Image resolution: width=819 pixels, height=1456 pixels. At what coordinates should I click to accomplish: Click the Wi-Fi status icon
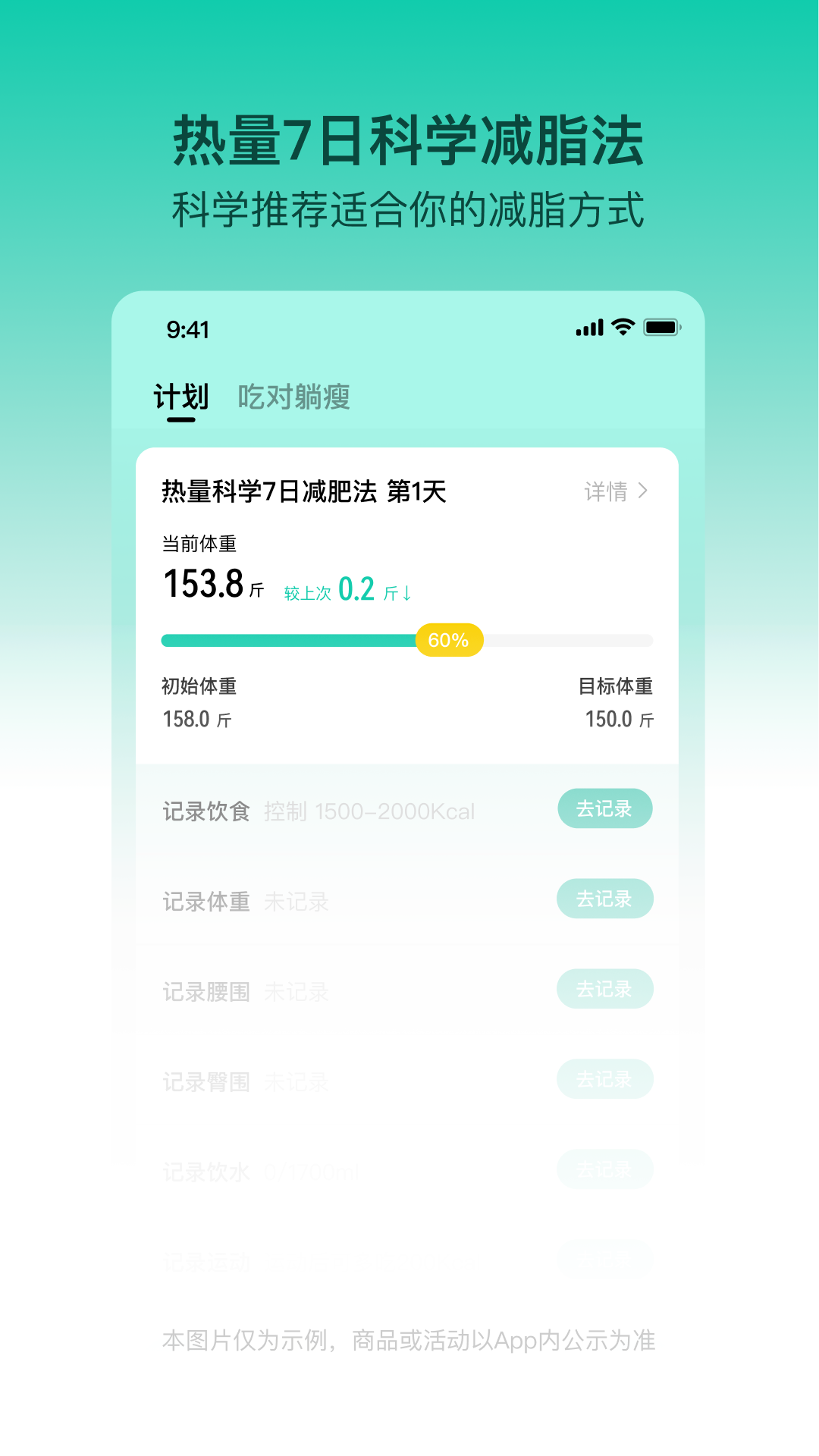pyautogui.click(x=622, y=328)
